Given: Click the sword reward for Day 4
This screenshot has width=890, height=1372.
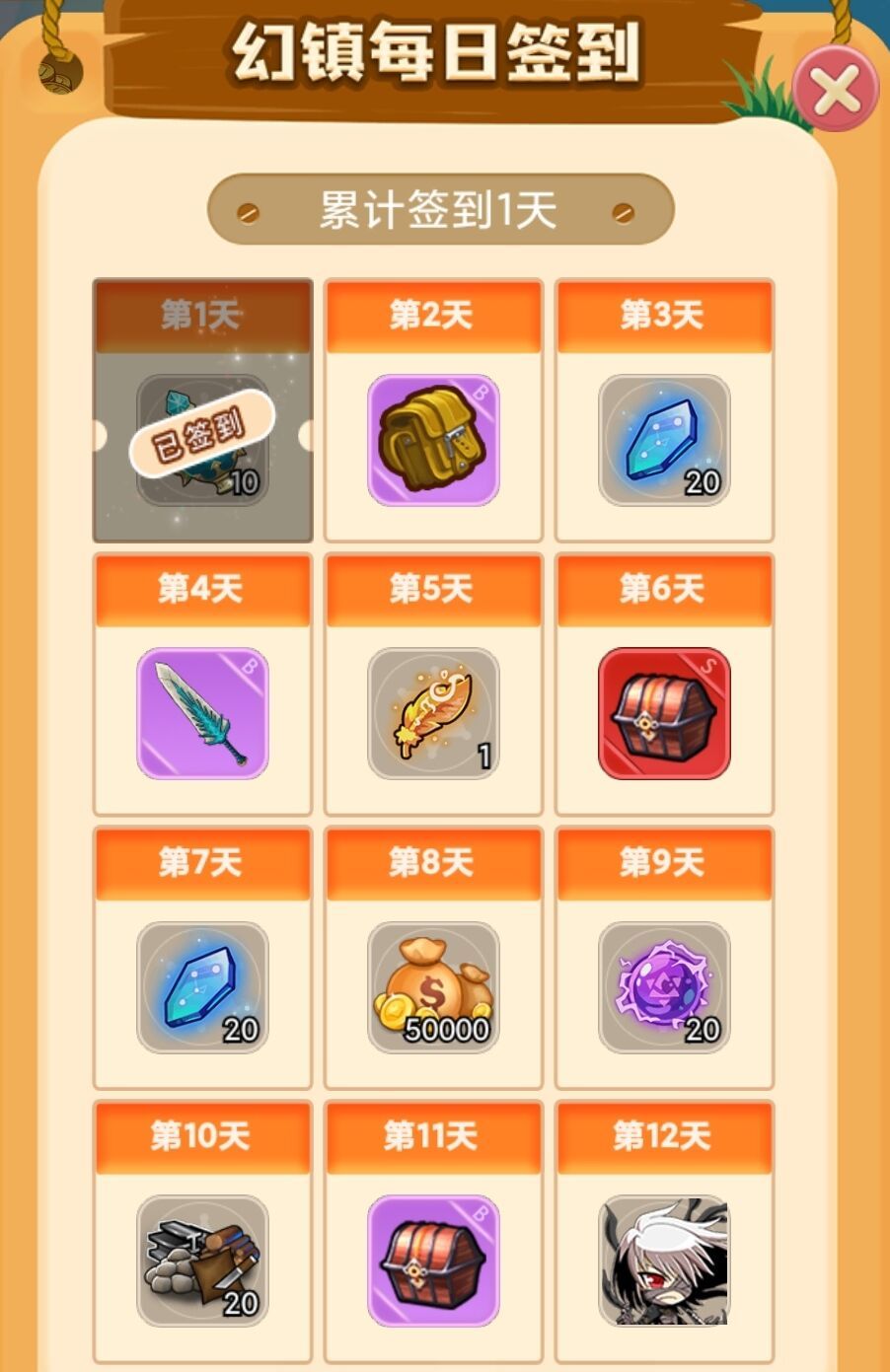Looking at the screenshot, I should pyautogui.click(x=201, y=715).
